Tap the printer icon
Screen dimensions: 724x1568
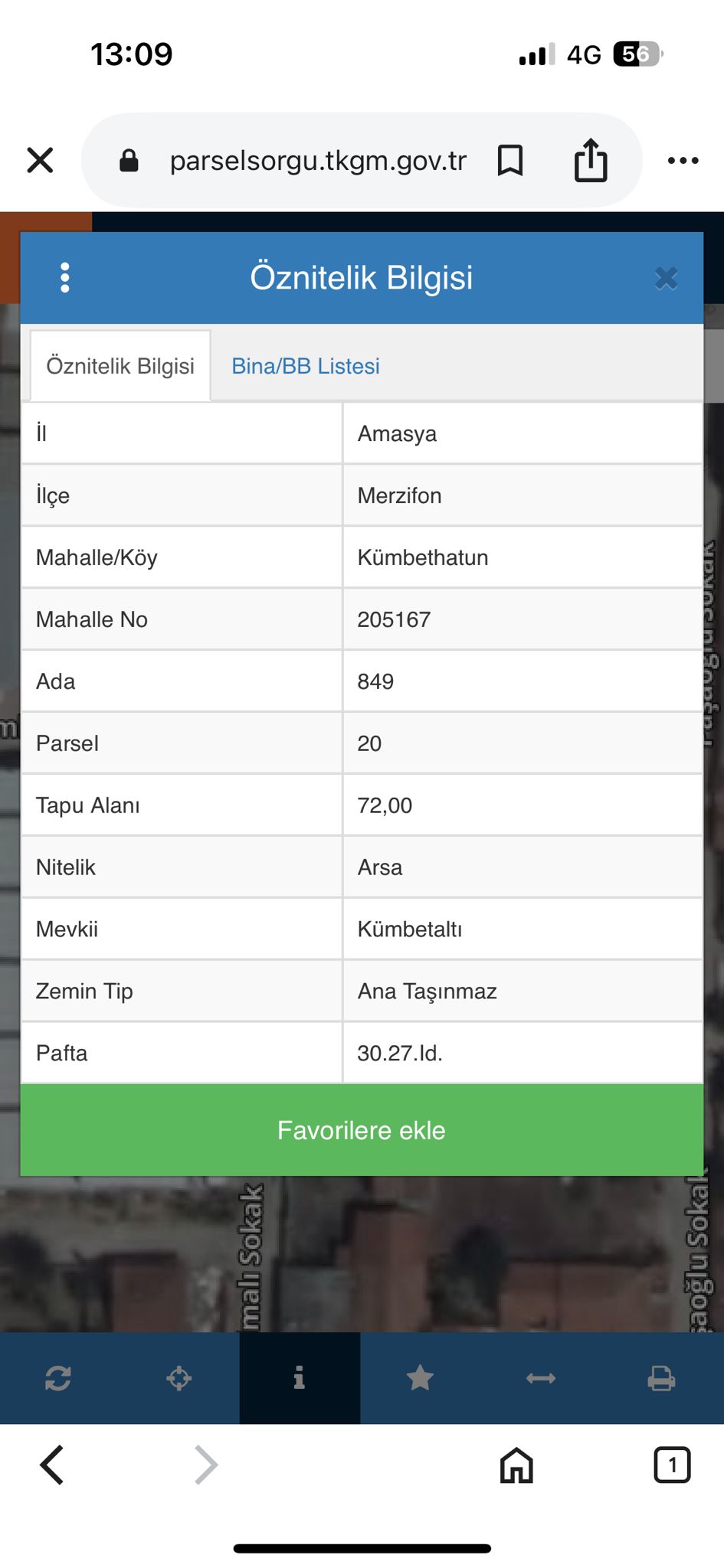661,1378
